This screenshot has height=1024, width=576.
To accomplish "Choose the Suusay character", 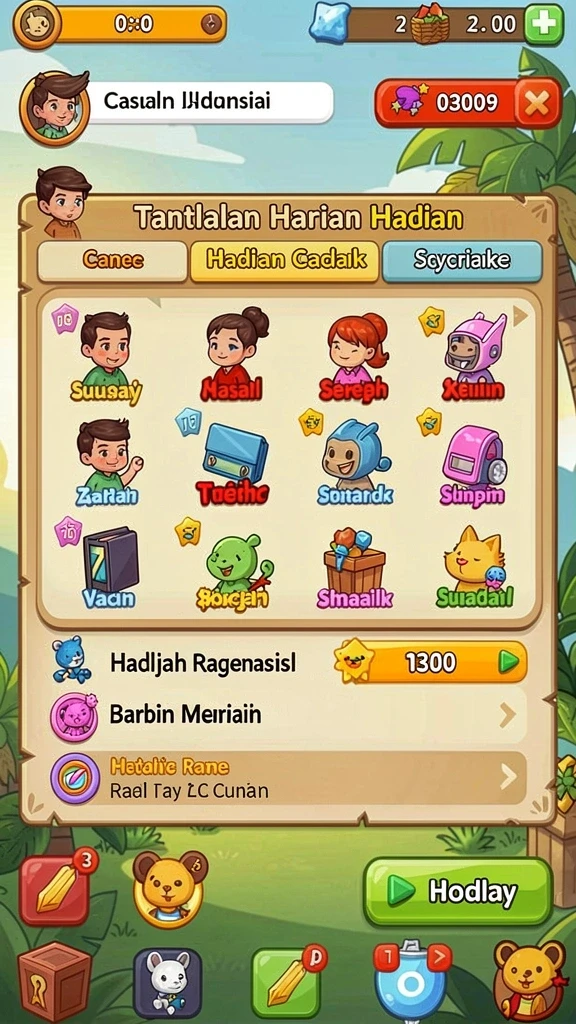I will pyautogui.click(x=106, y=357).
